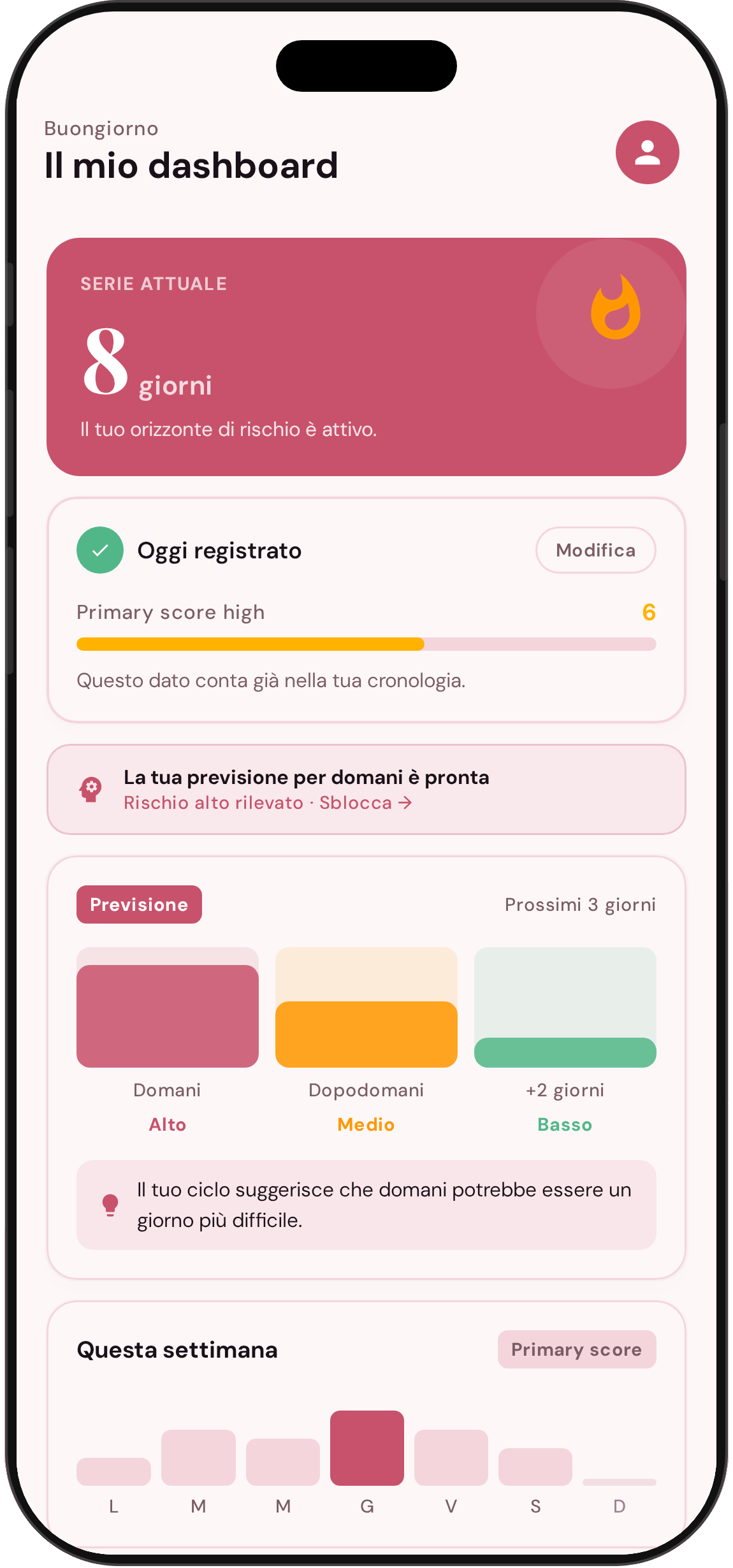Select the Domani Alto forecast tile
The width and height of the screenshot is (733, 1568).
168,1041
